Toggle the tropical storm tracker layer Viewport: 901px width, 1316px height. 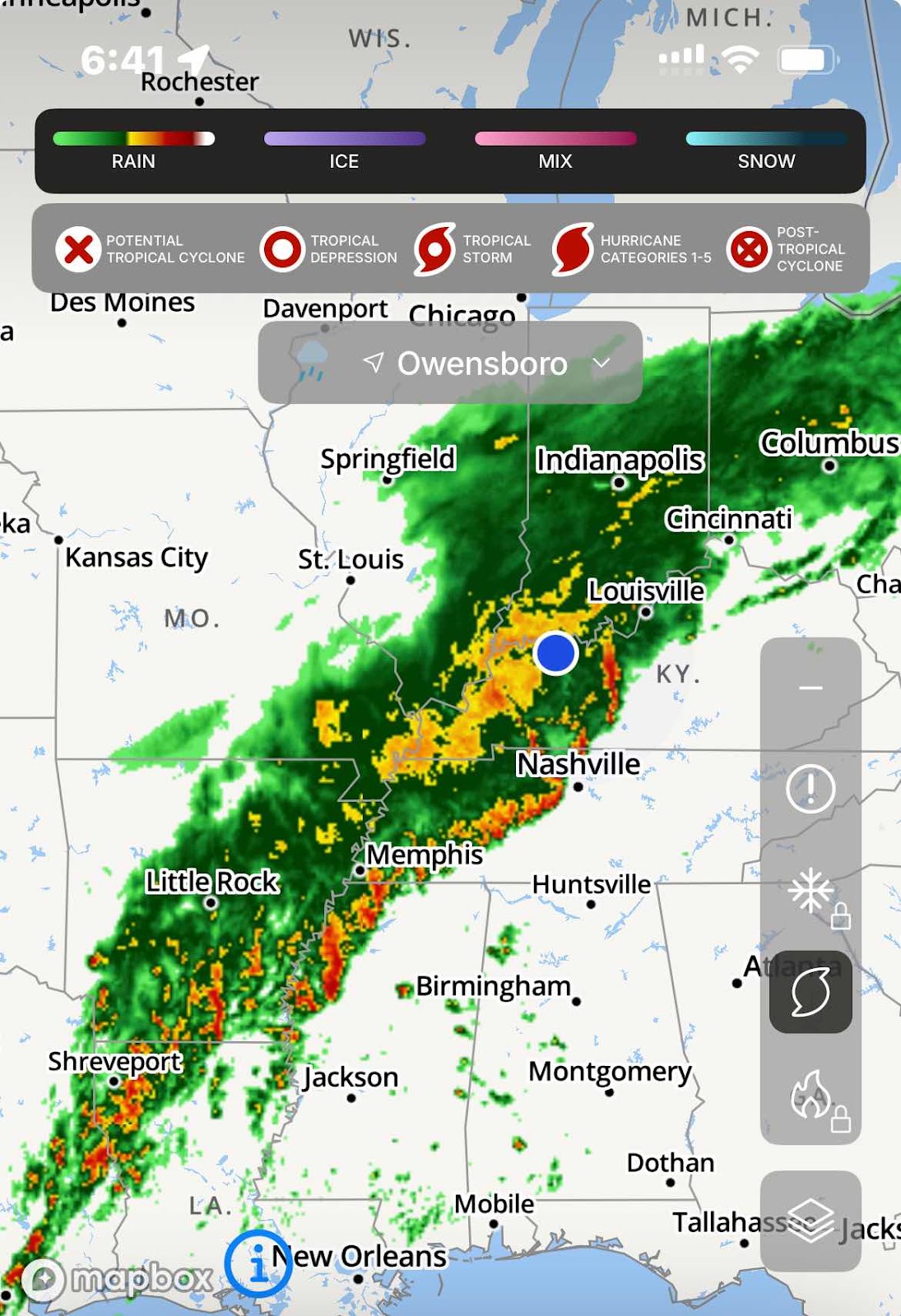(x=810, y=992)
